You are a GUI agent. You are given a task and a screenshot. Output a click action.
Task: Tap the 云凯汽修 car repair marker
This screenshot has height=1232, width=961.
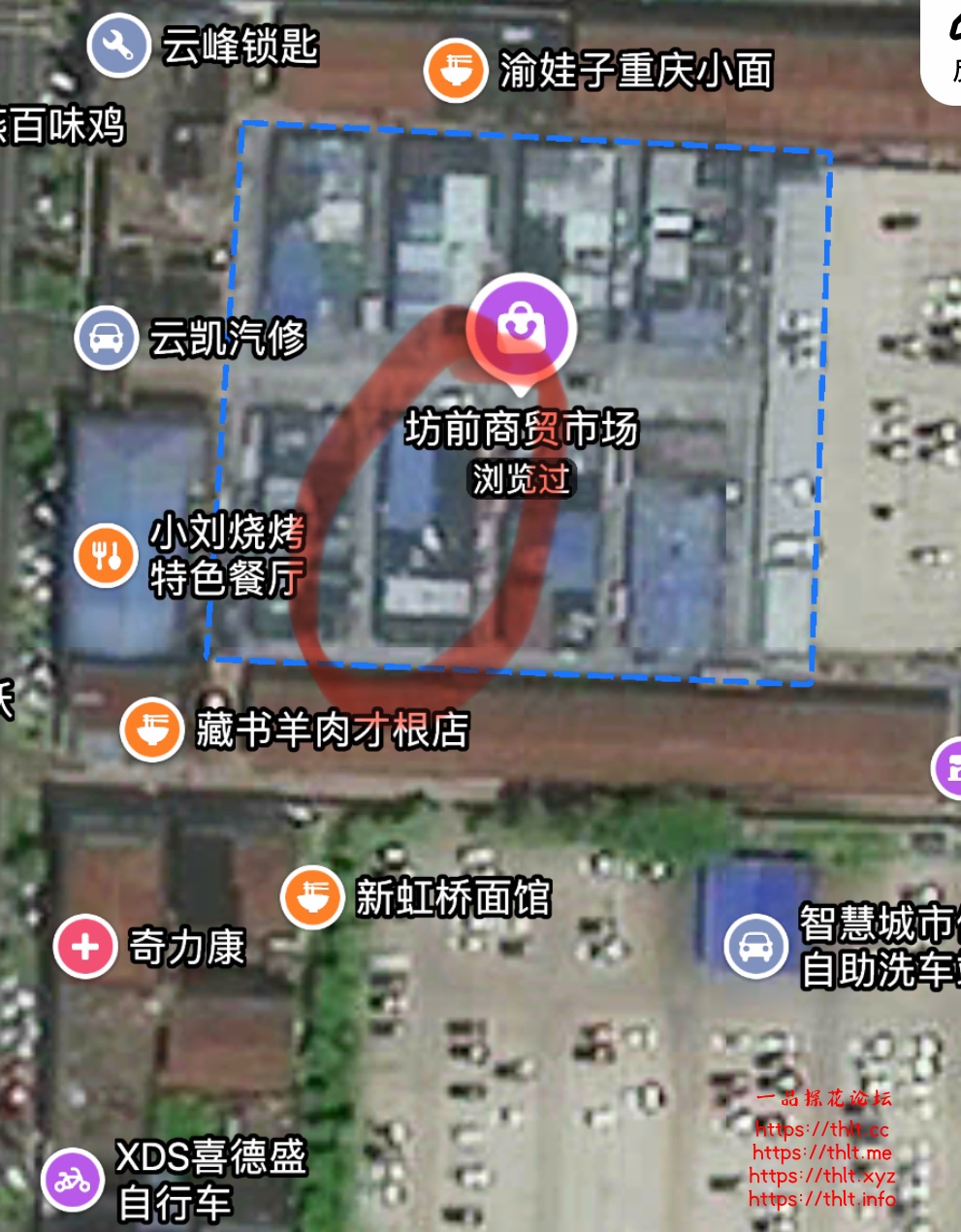pyautogui.click(x=107, y=338)
